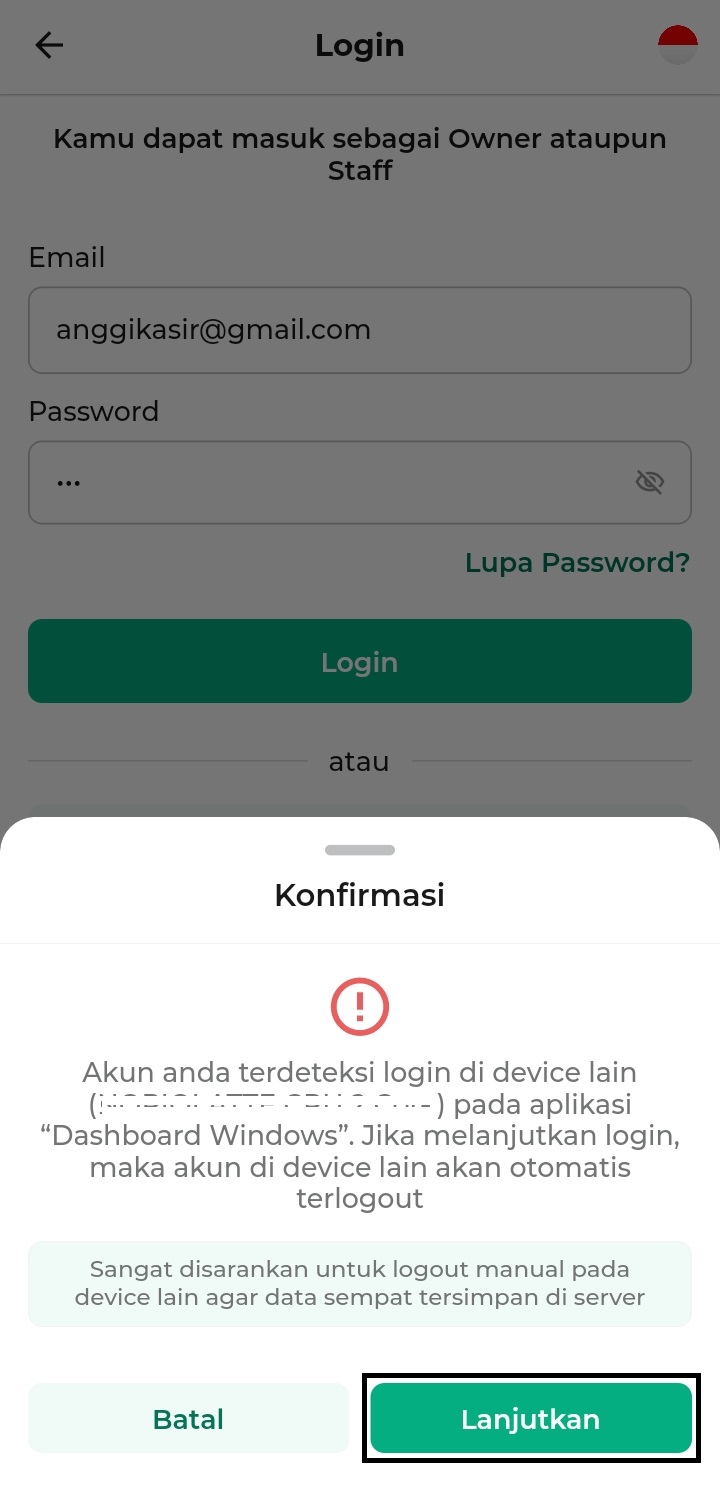The height and width of the screenshot is (1502, 720).
Task: Tap the dimmed green Login button
Action: [x=360, y=661]
